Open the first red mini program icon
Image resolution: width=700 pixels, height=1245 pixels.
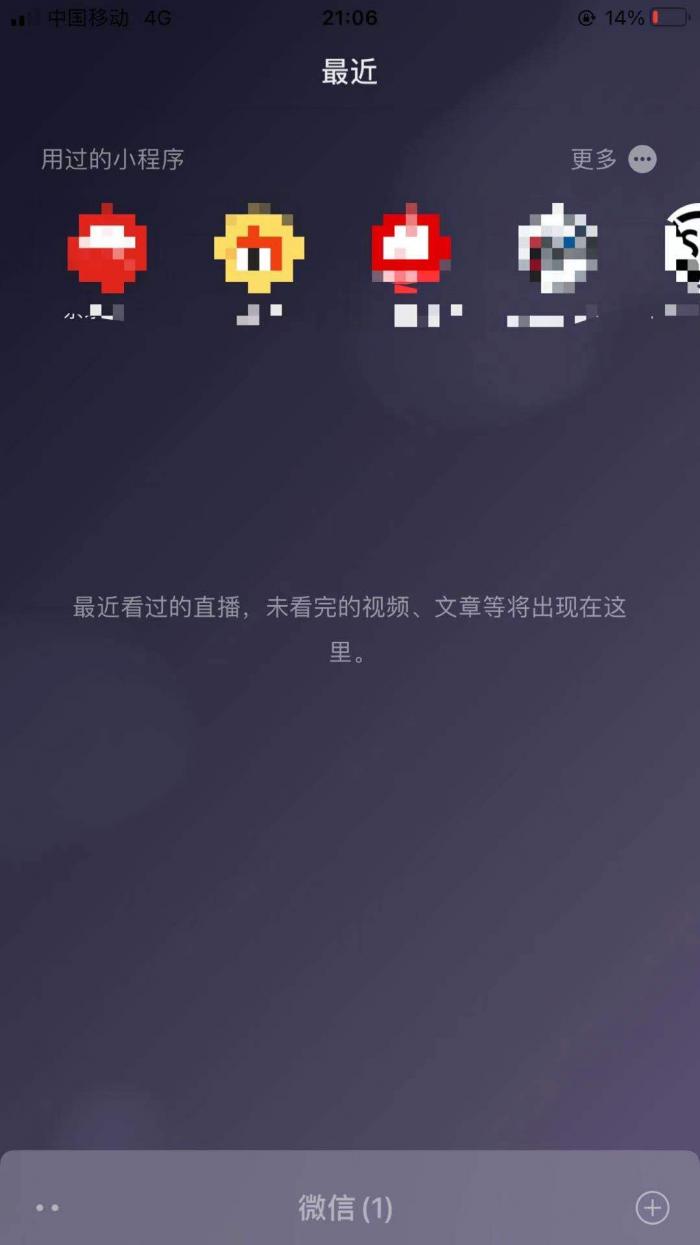(107, 248)
